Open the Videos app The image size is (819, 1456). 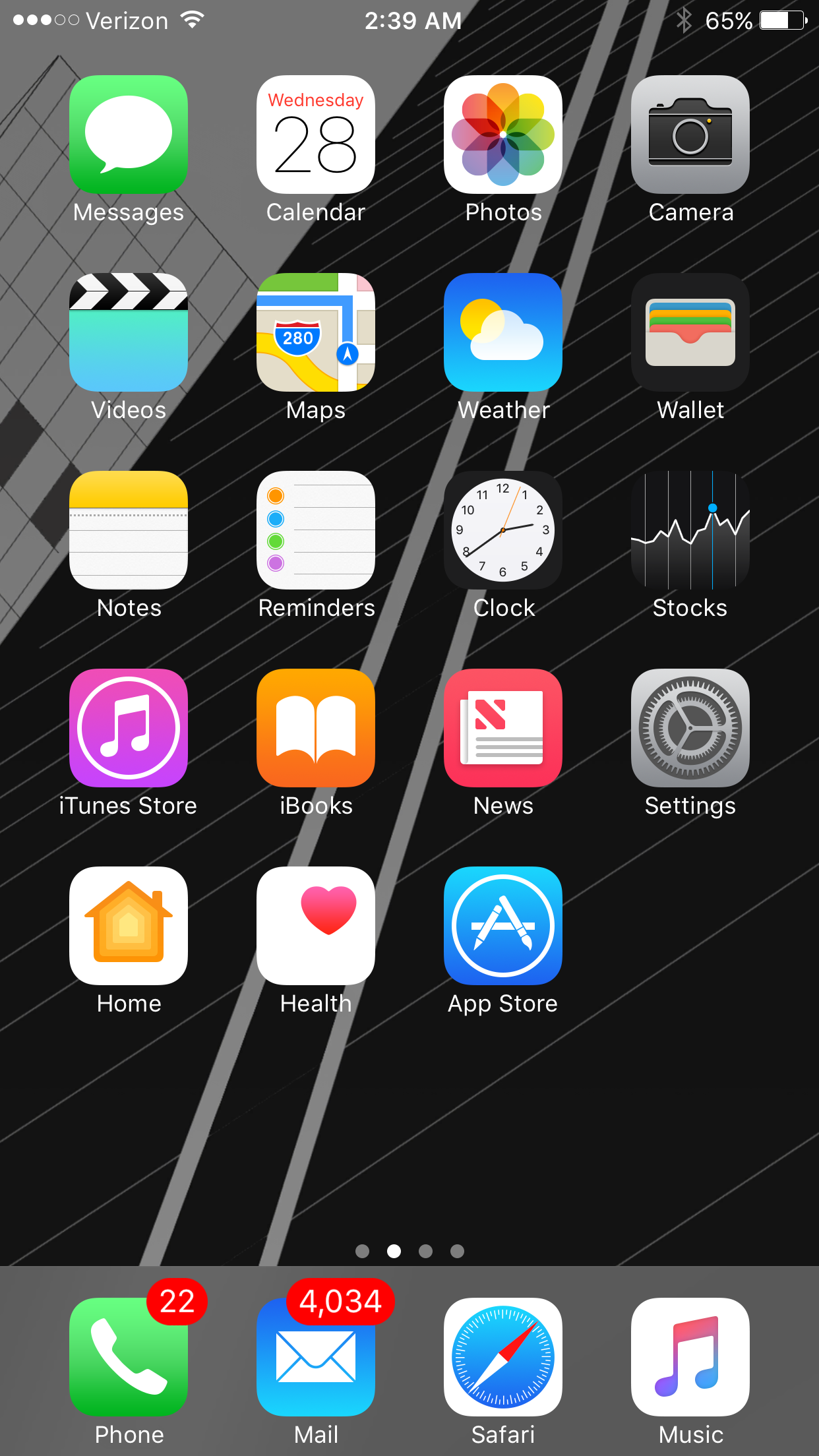[x=129, y=332]
